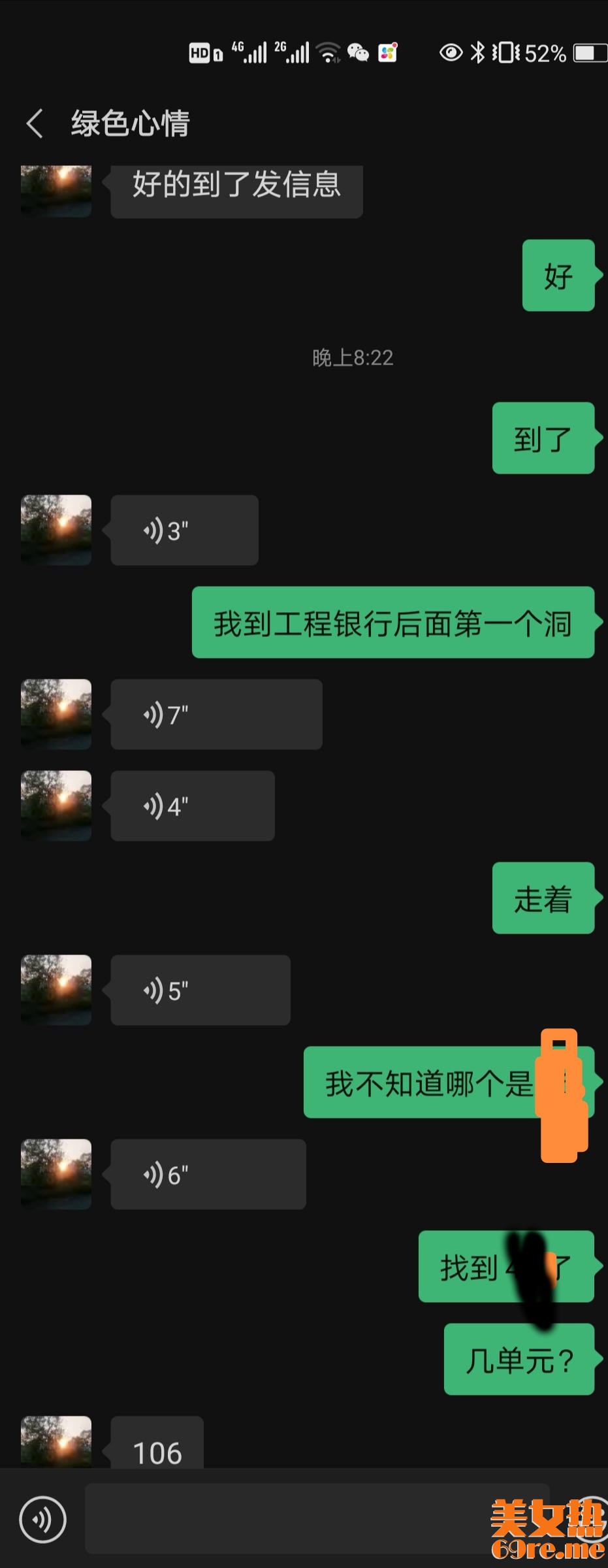Play the 3-second voice message

click(184, 531)
